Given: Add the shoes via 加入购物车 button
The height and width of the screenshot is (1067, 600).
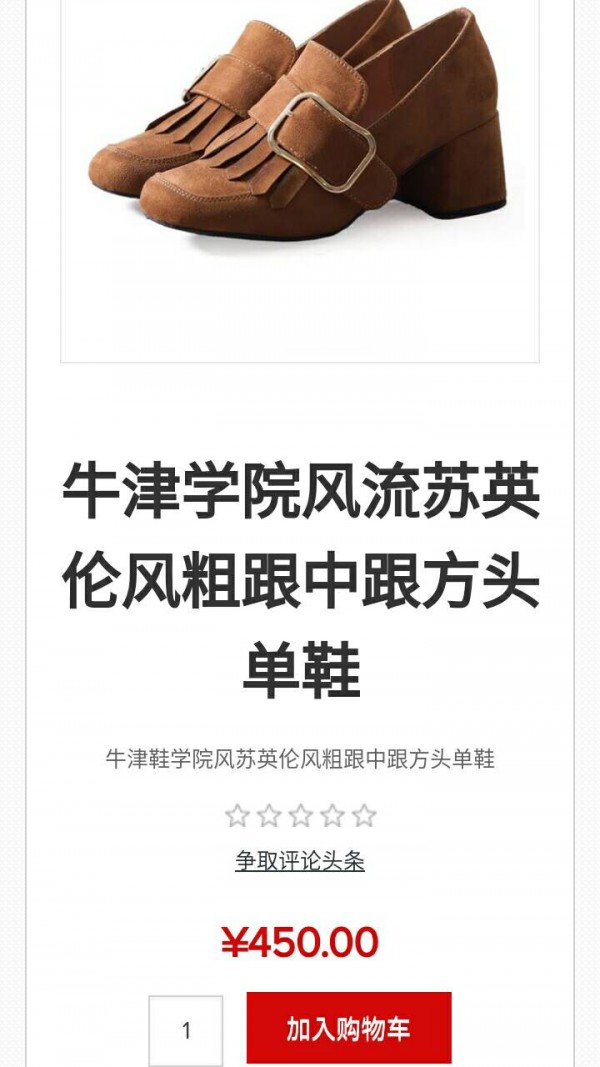Looking at the screenshot, I should click(349, 1028).
